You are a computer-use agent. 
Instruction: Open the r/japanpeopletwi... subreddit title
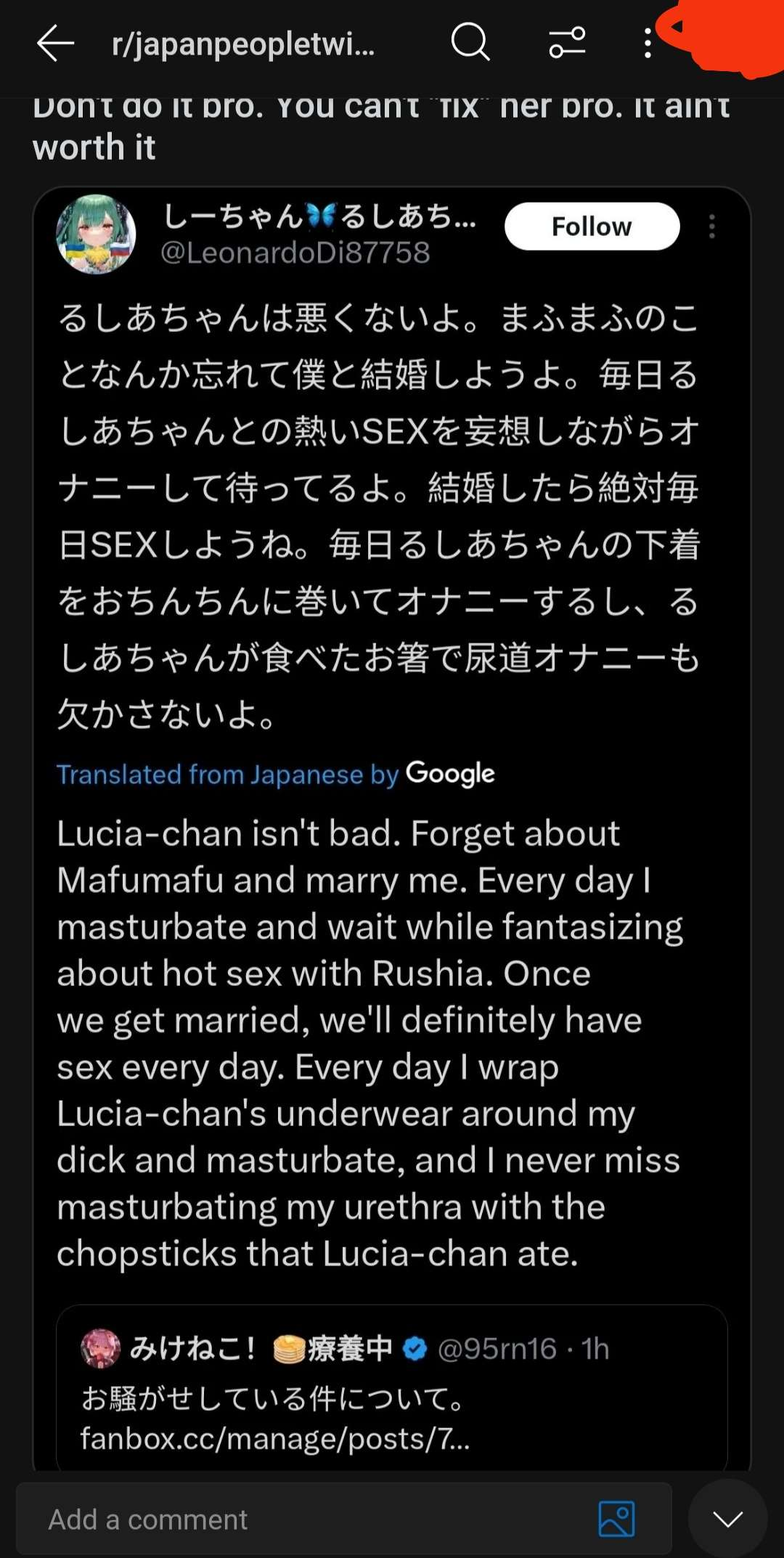[243, 44]
